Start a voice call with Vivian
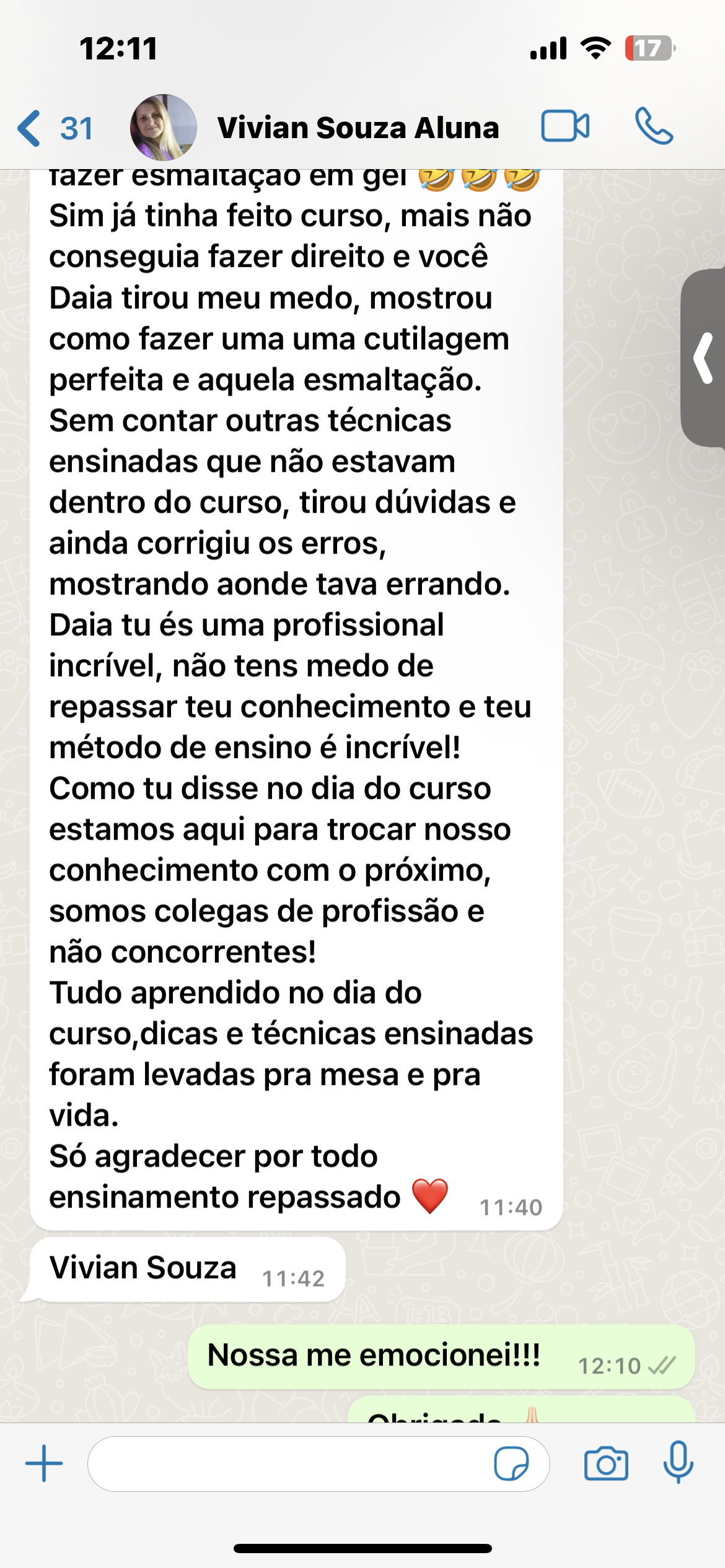 [x=653, y=127]
